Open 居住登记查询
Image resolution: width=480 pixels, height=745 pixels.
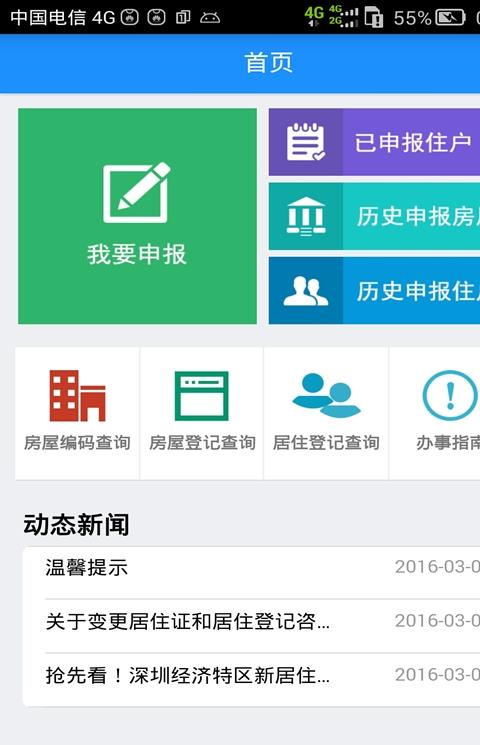[x=326, y=413]
